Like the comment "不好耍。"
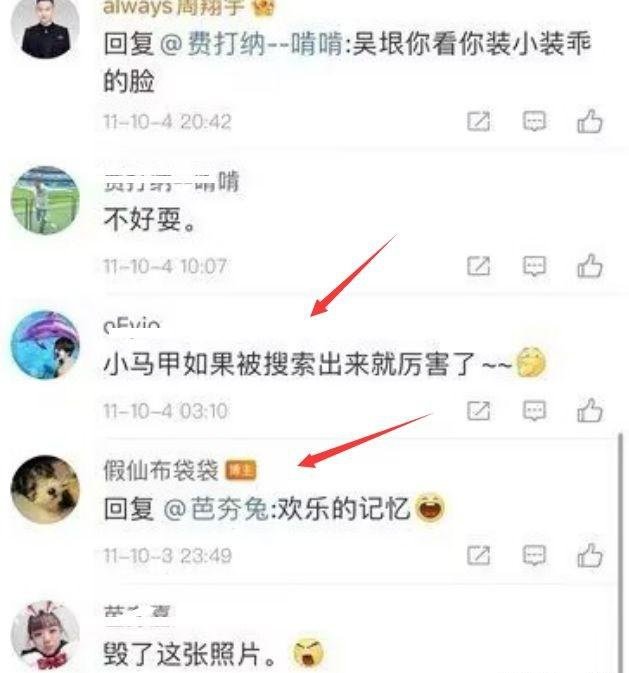The height and width of the screenshot is (673, 629). click(x=590, y=266)
